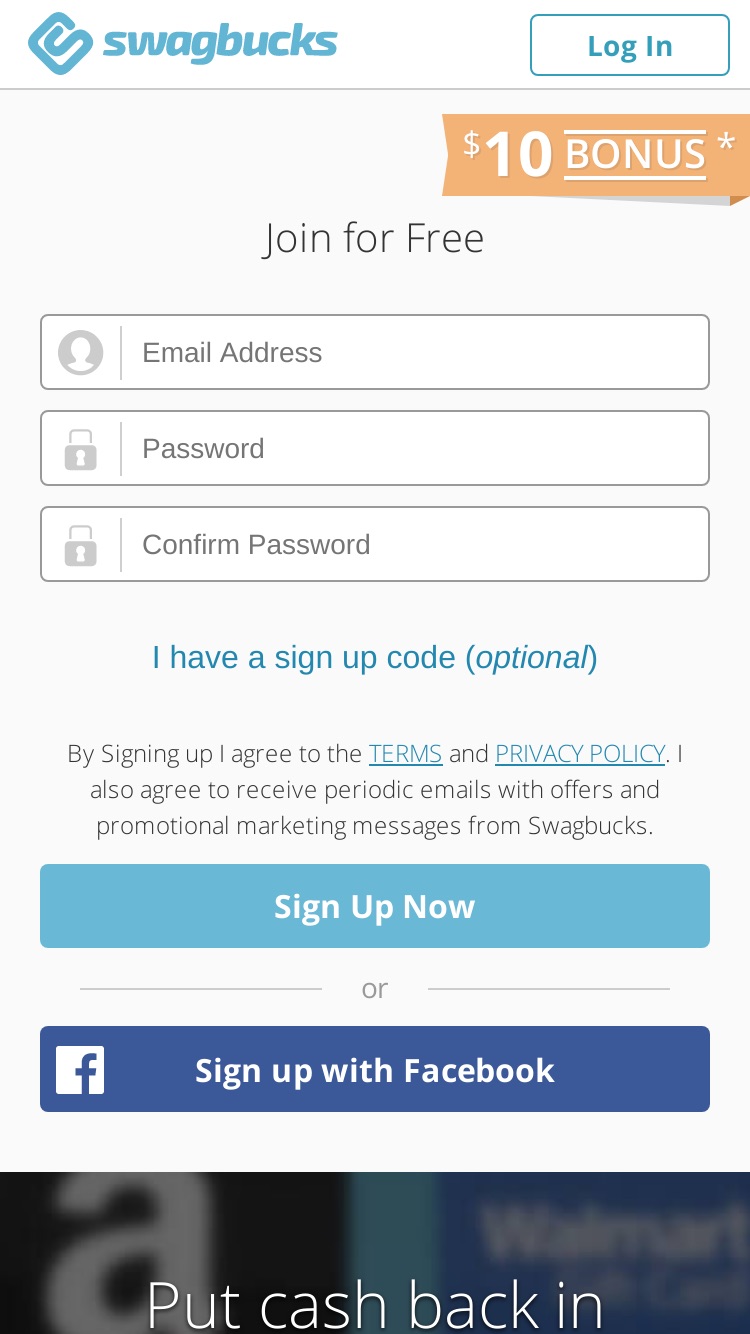This screenshot has height=1334, width=750.
Task: Tap the Log In button
Action: click(x=630, y=45)
